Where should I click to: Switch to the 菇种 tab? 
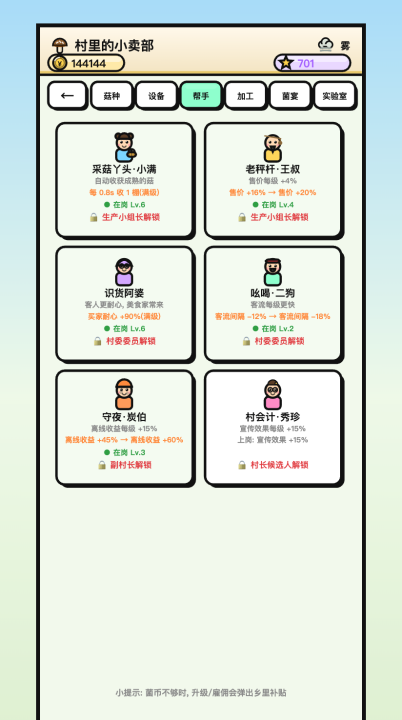112,95
